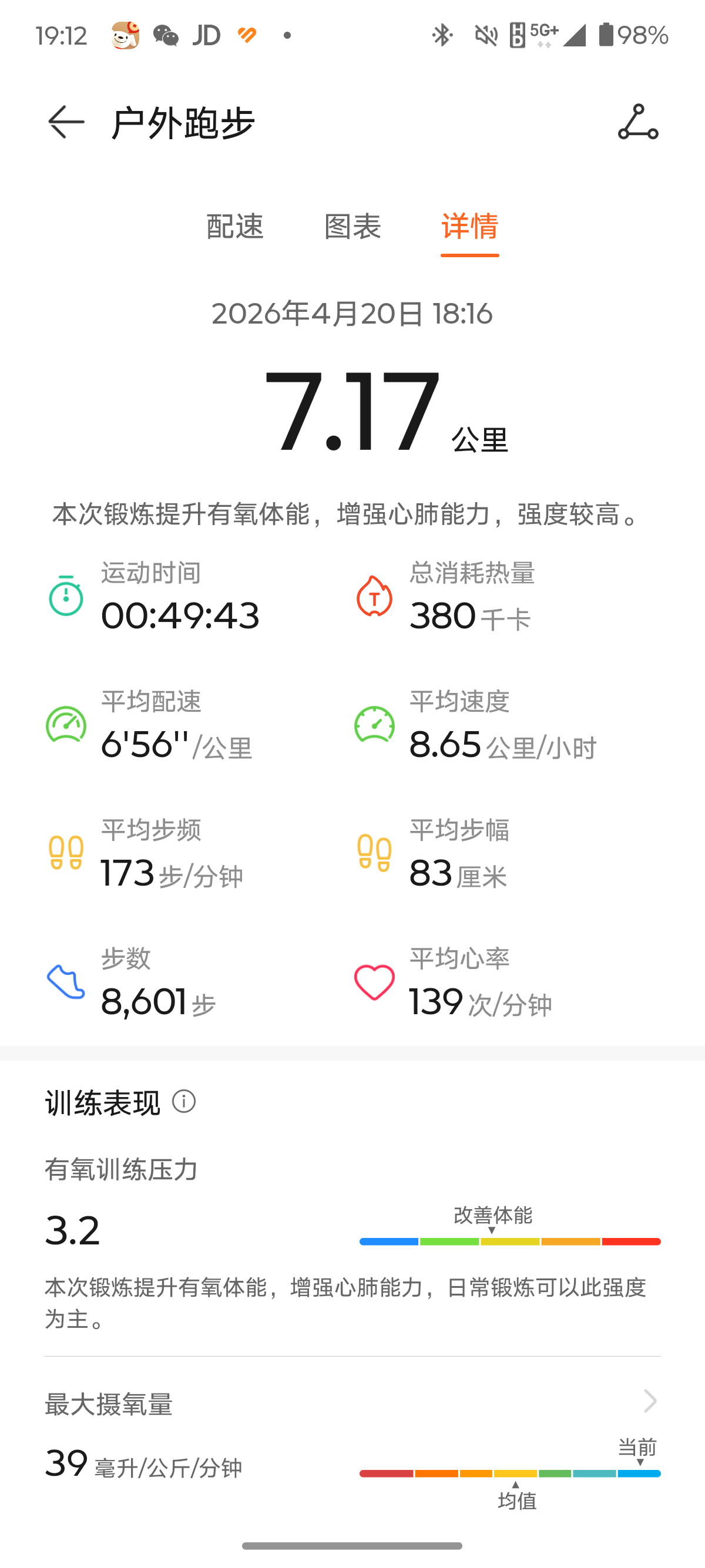The height and width of the screenshot is (1568, 705).
Task: Tap the yellow footprints icon for 平均步频
Action: [x=66, y=852]
